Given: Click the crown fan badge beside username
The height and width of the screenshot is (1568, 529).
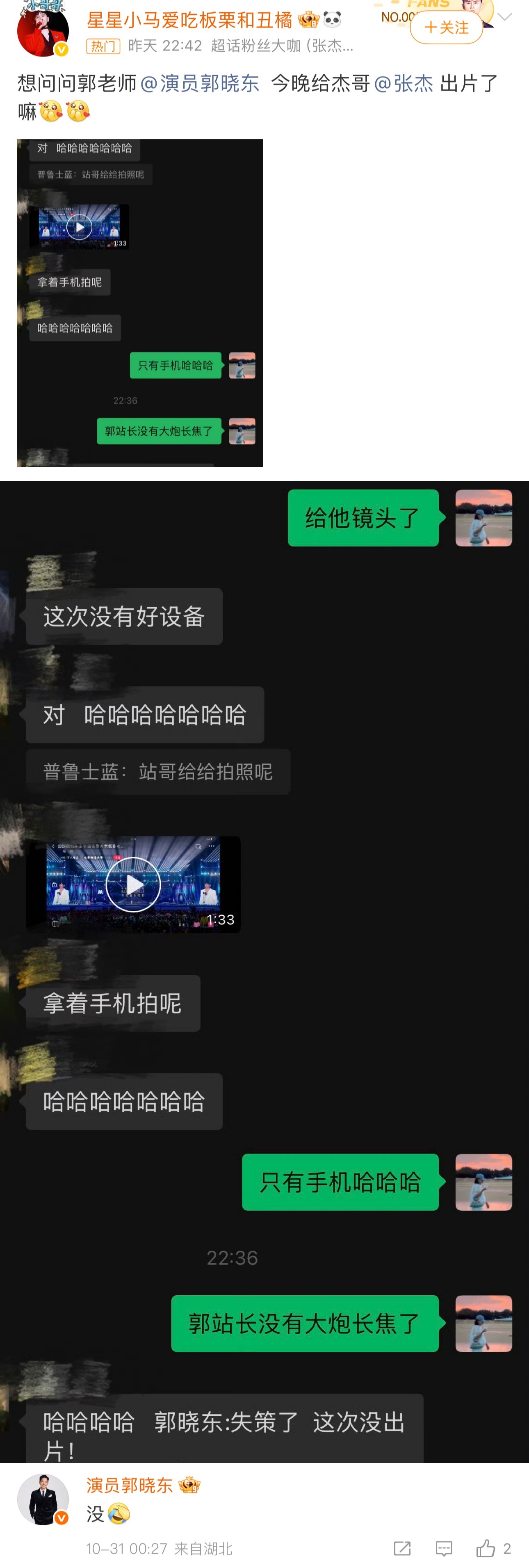Looking at the screenshot, I should [309, 19].
